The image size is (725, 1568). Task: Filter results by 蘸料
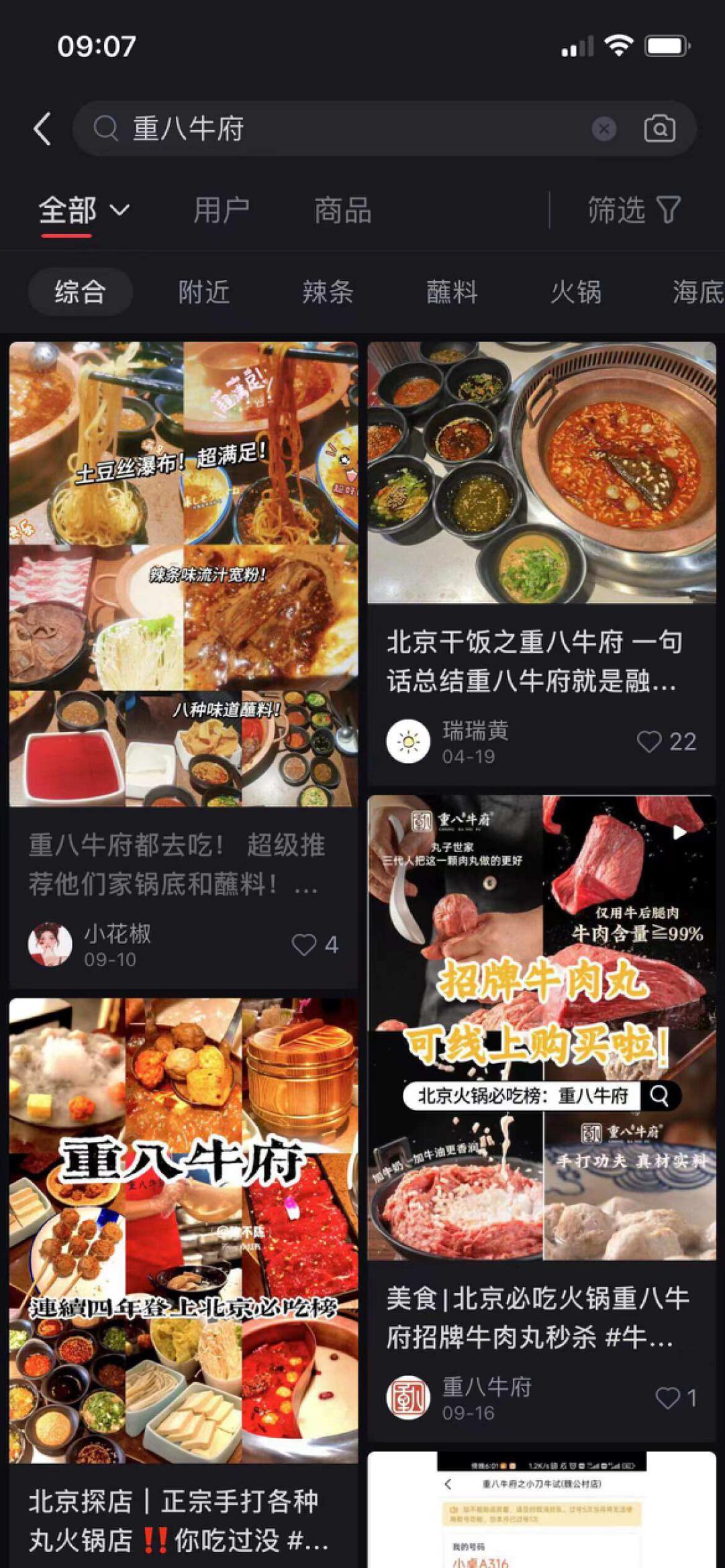(452, 292)
